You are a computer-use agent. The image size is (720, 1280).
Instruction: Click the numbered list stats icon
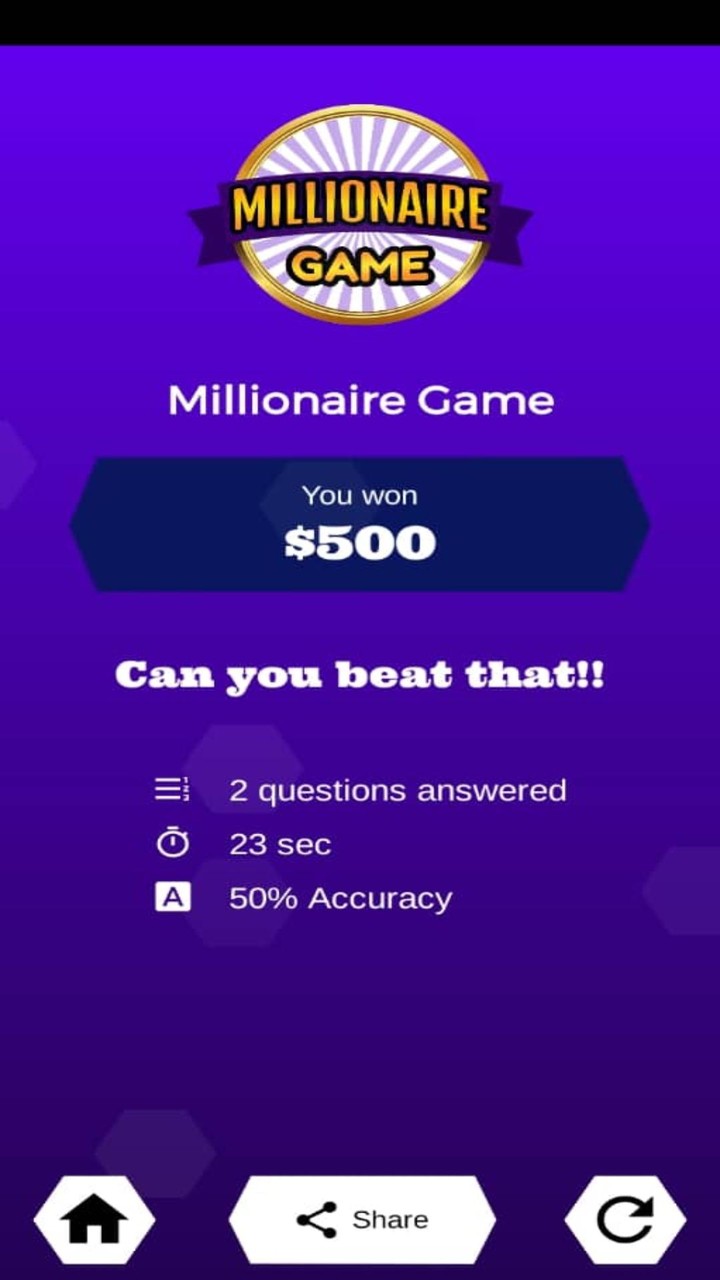coord(174,790)
